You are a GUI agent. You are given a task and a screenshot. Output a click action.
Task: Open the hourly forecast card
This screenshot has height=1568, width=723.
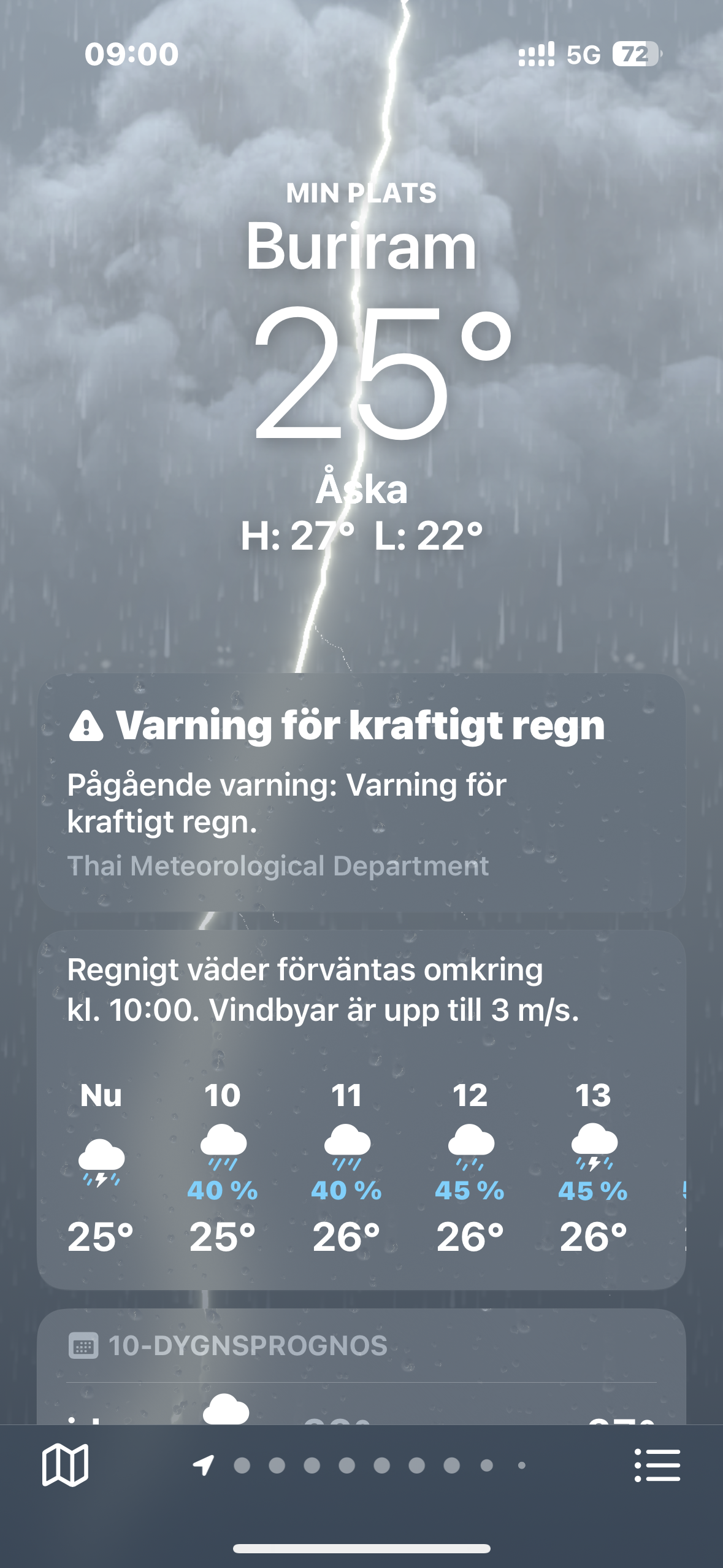(361, 1109)
